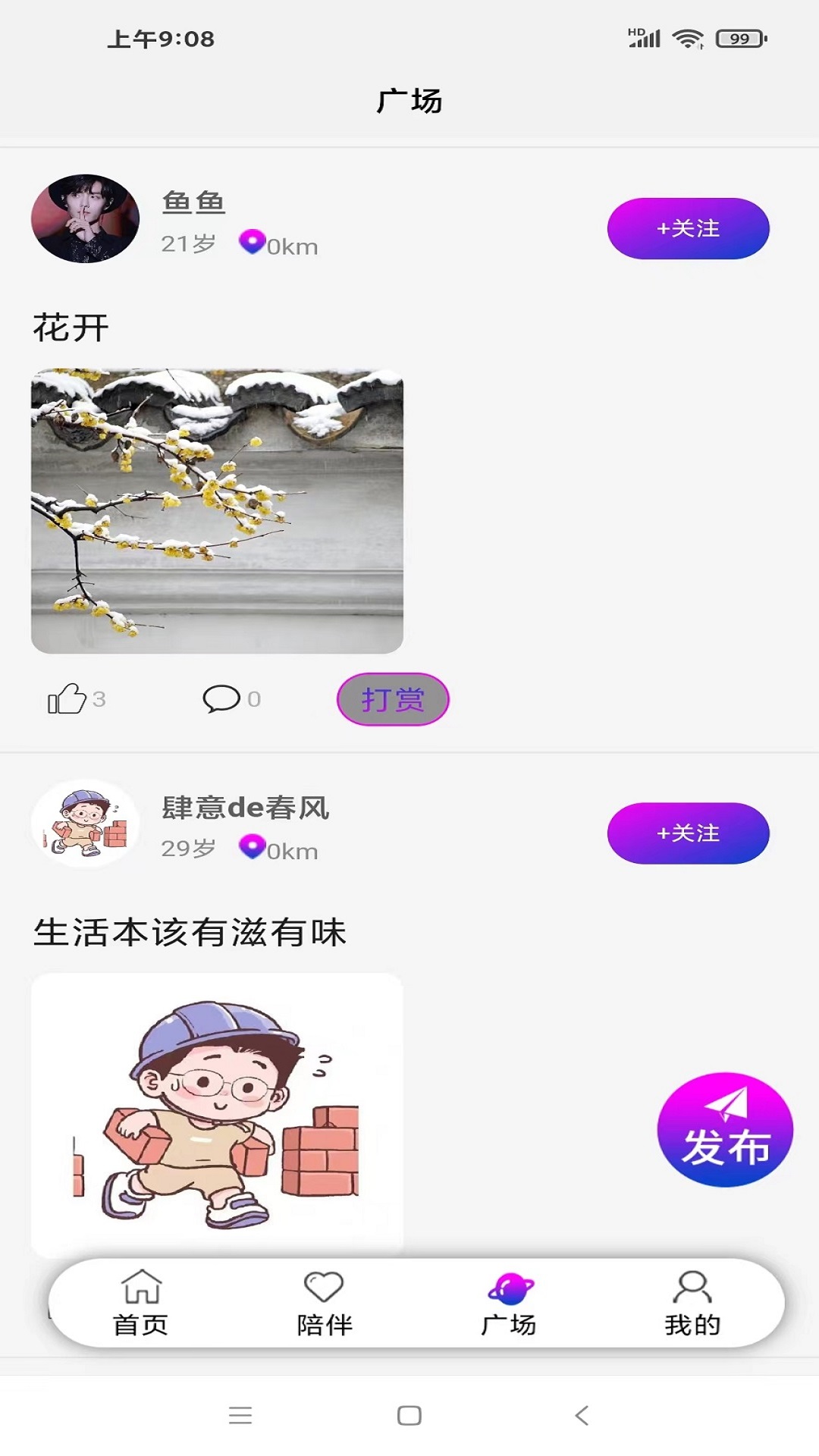Screen dimensions: 819x1456
Task: View the snowy plum blossom photo fullscreen
Action: coord(218,510)
